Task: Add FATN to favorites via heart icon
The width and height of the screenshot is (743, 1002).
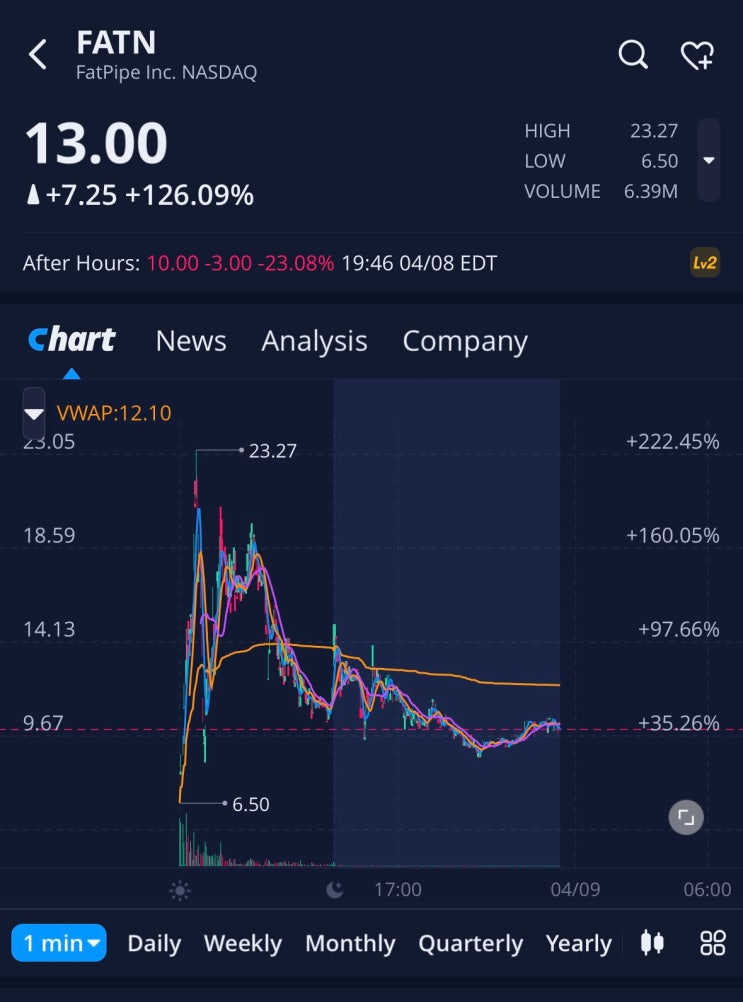Action: point(699,56)
